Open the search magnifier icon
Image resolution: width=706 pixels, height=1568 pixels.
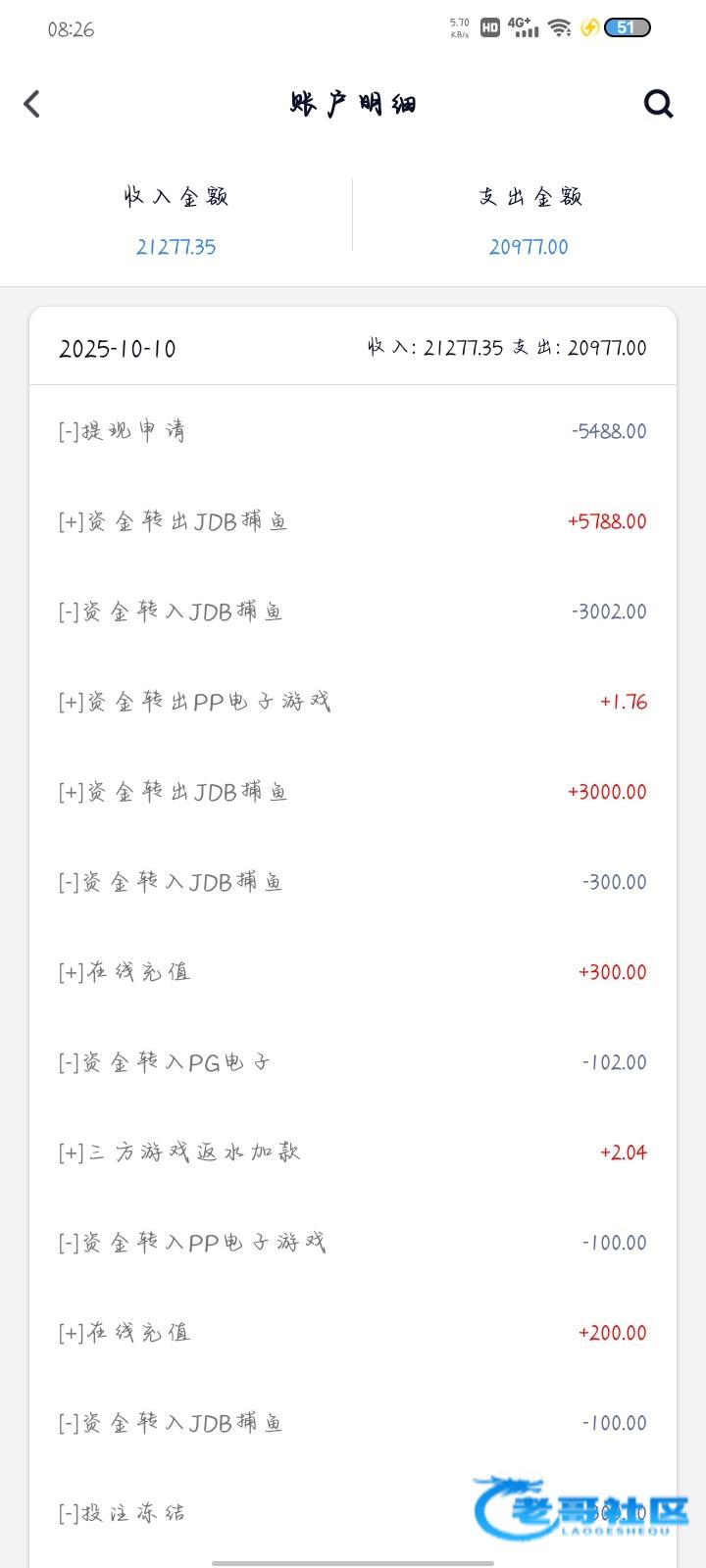click(658, 104)
